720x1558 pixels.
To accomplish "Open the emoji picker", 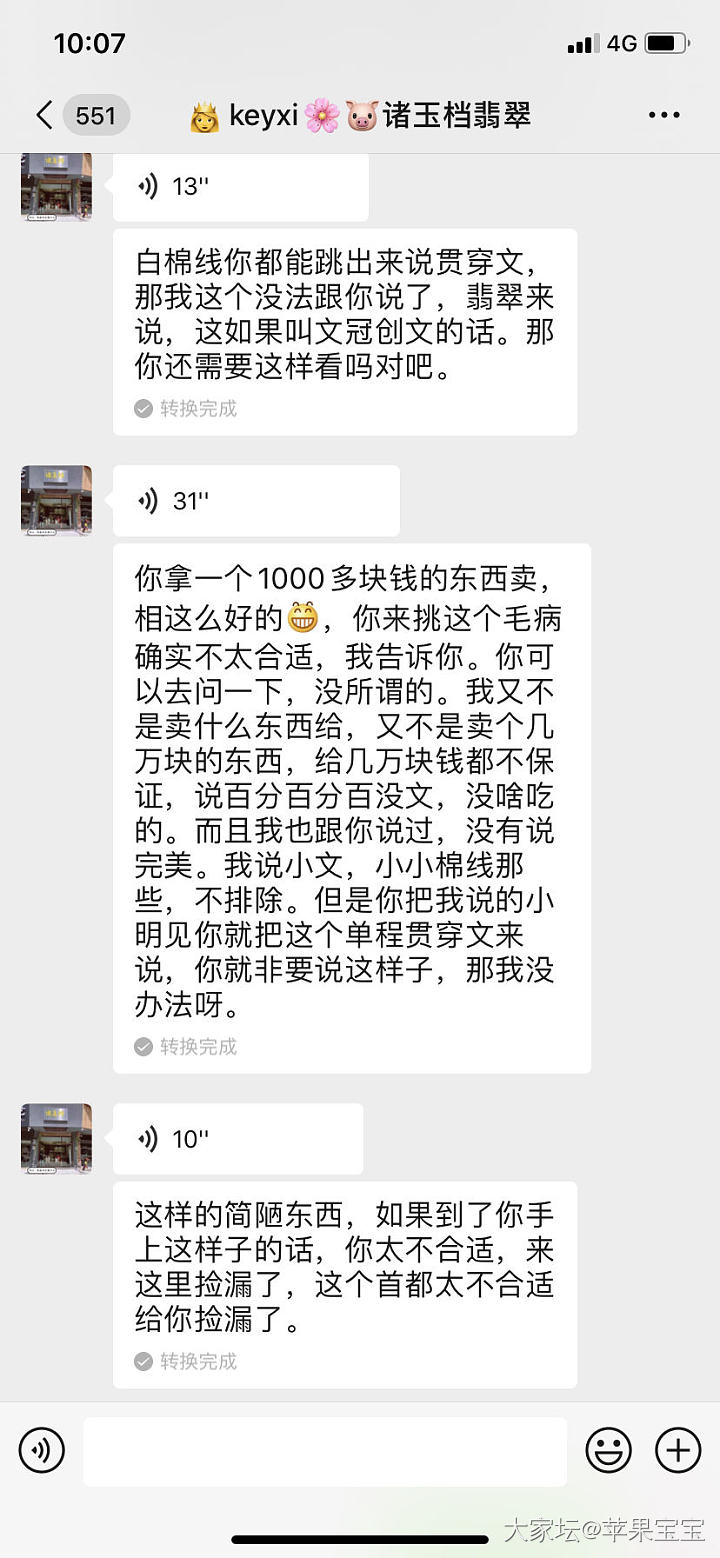I will point(609,1450).
